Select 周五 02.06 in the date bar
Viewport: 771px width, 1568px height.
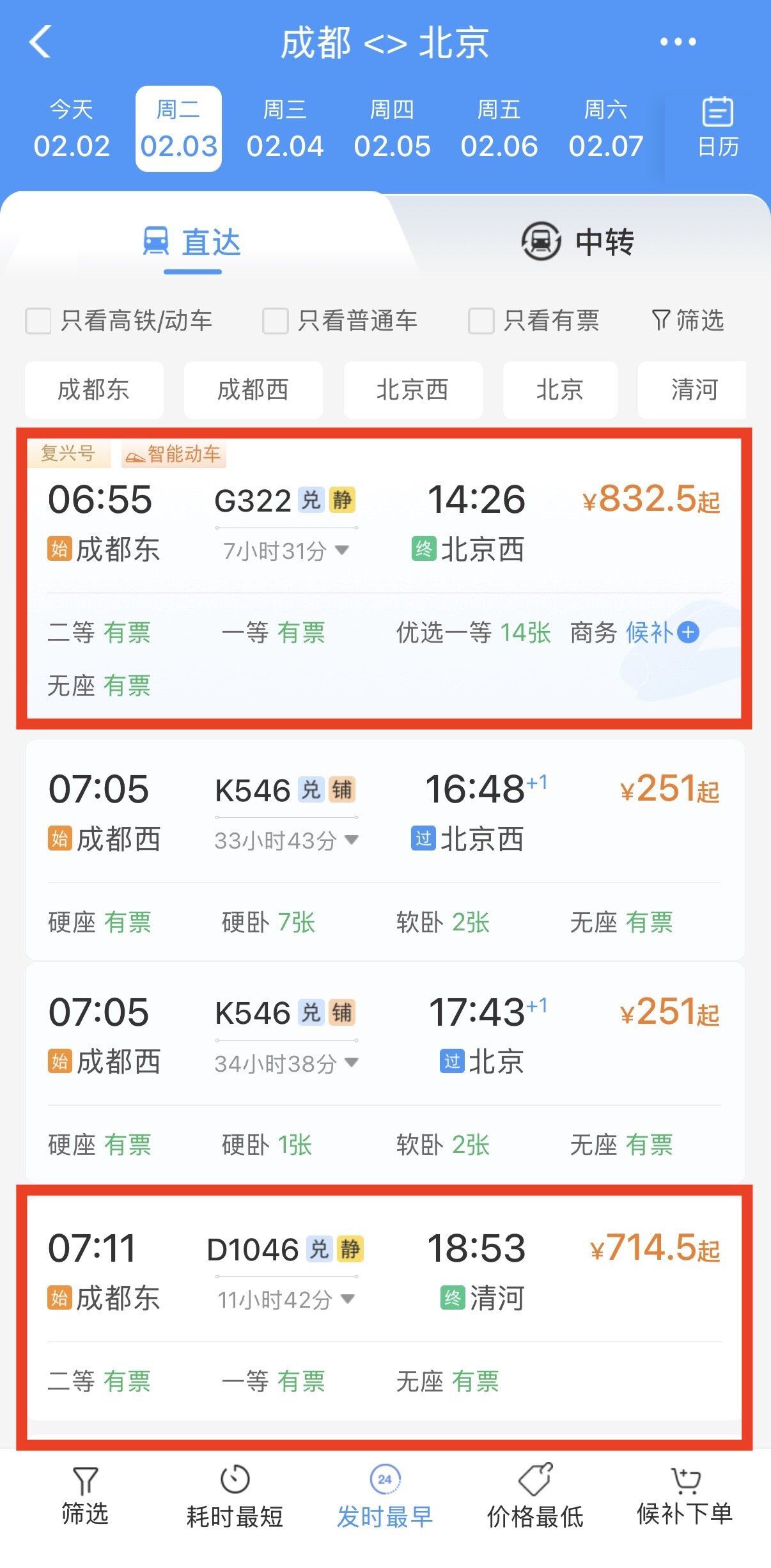[499, 129]
